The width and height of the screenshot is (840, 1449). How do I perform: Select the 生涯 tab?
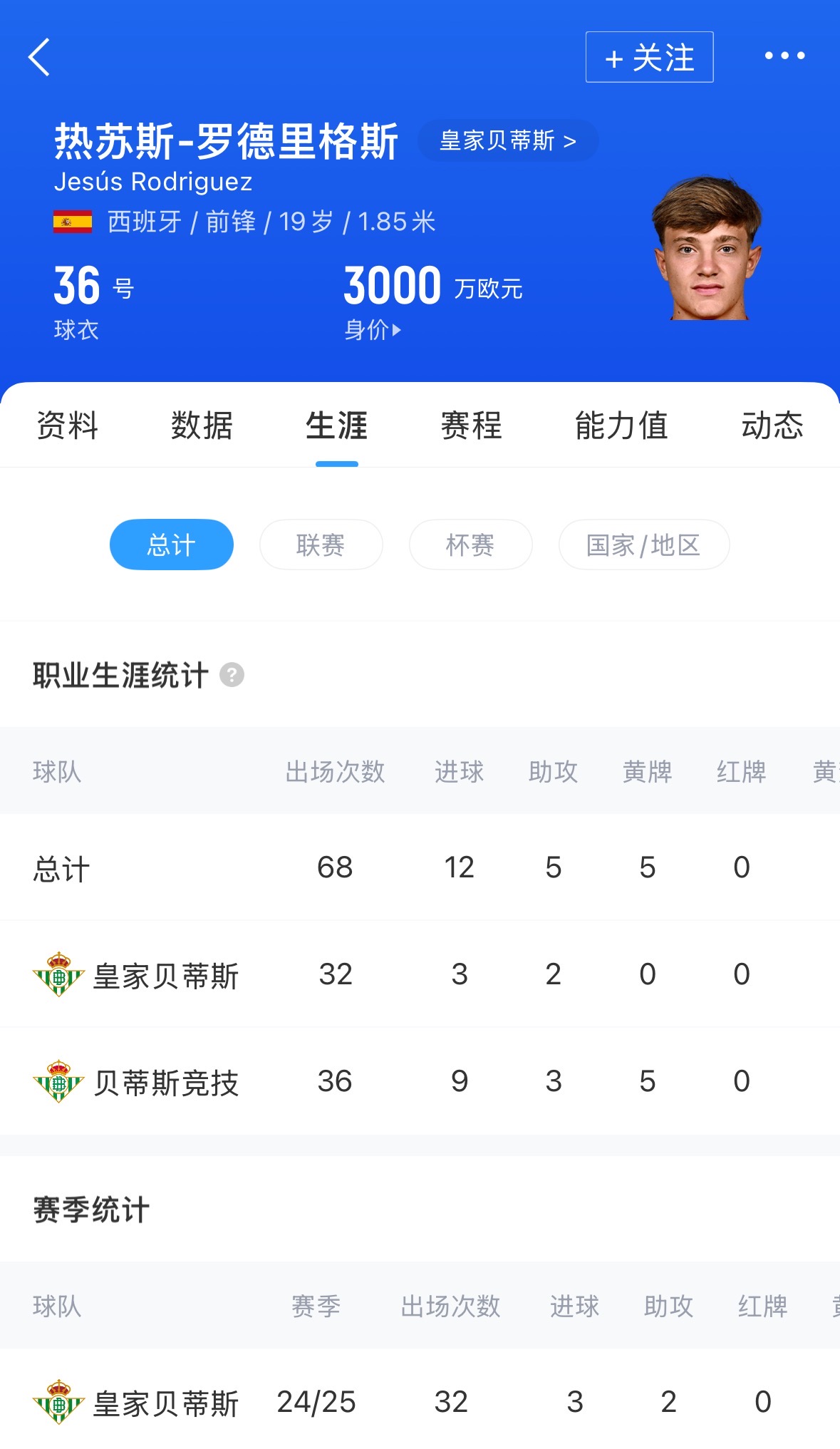click(336, 426)
